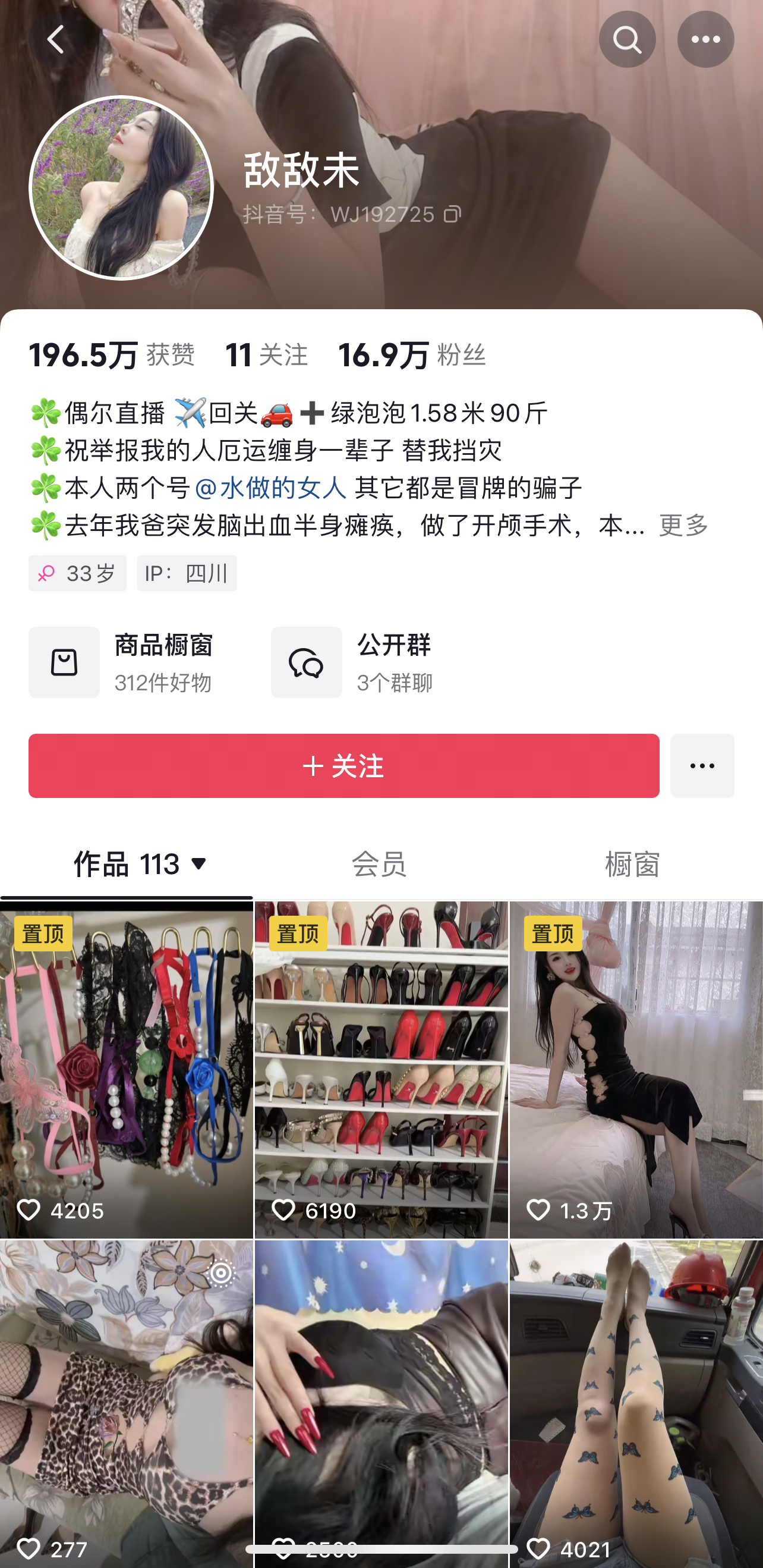The width and height of the screenshot is (763, 1568).
Task: Open pinned video with 4205 likes
Action: 126,1069
